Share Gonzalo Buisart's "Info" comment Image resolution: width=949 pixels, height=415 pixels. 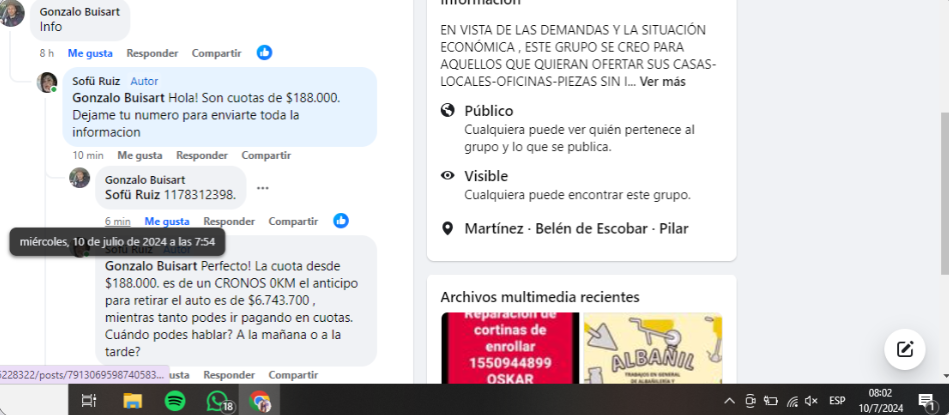(x=216, y=53)
